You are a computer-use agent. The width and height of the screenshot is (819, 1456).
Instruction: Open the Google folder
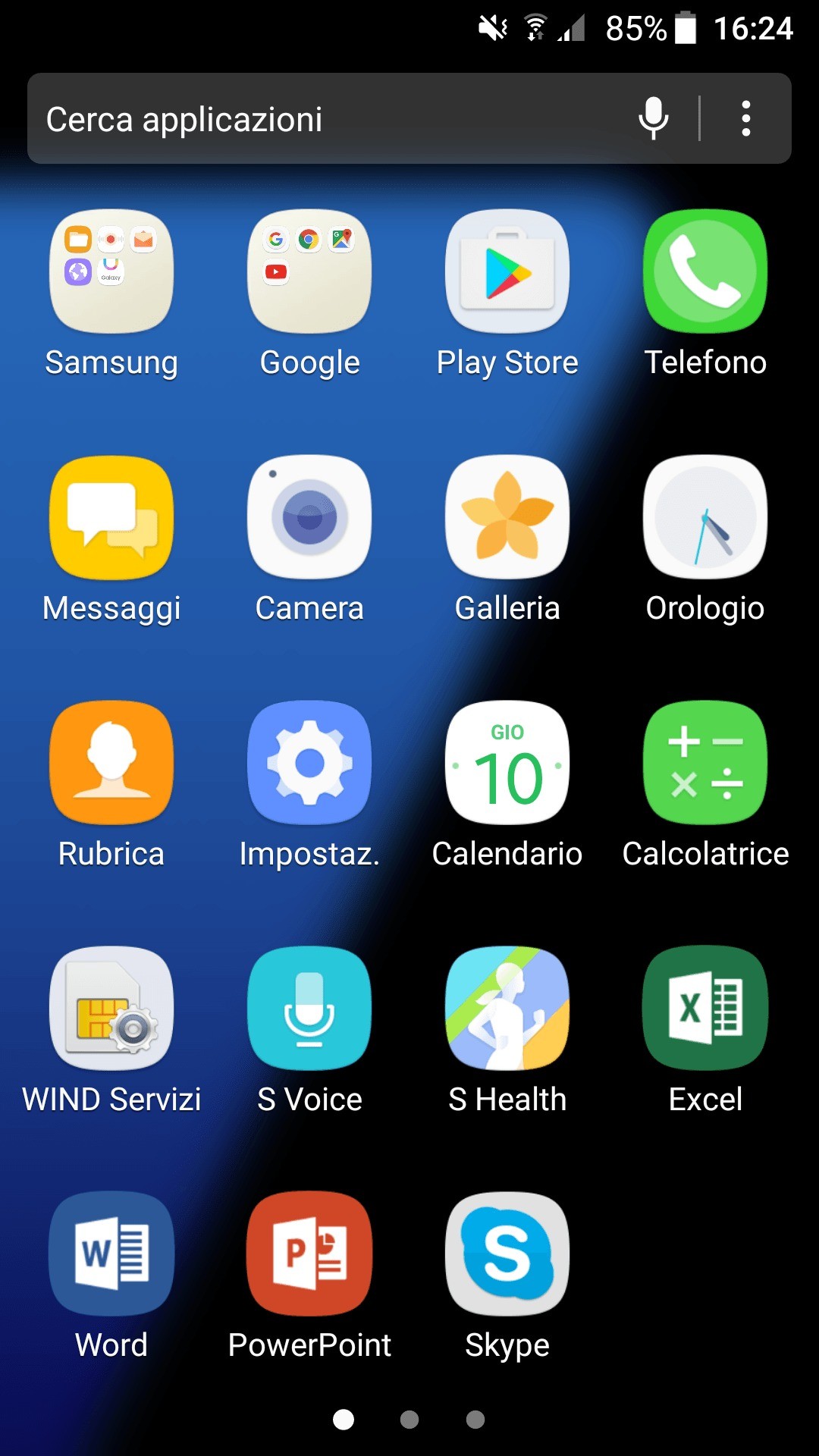pos(309,271)
